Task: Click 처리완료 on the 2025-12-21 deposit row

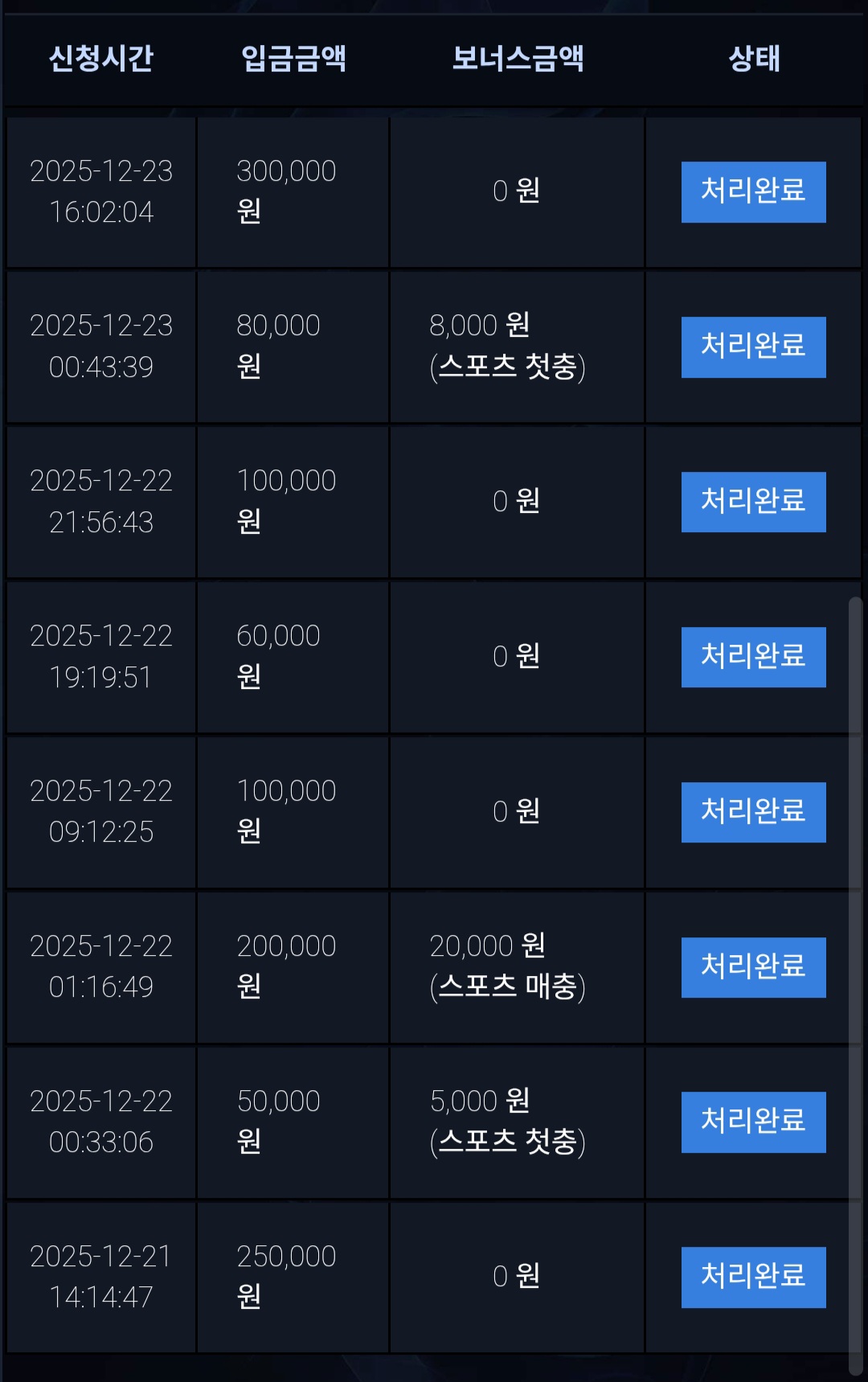Action: (x=753, y=1277)
